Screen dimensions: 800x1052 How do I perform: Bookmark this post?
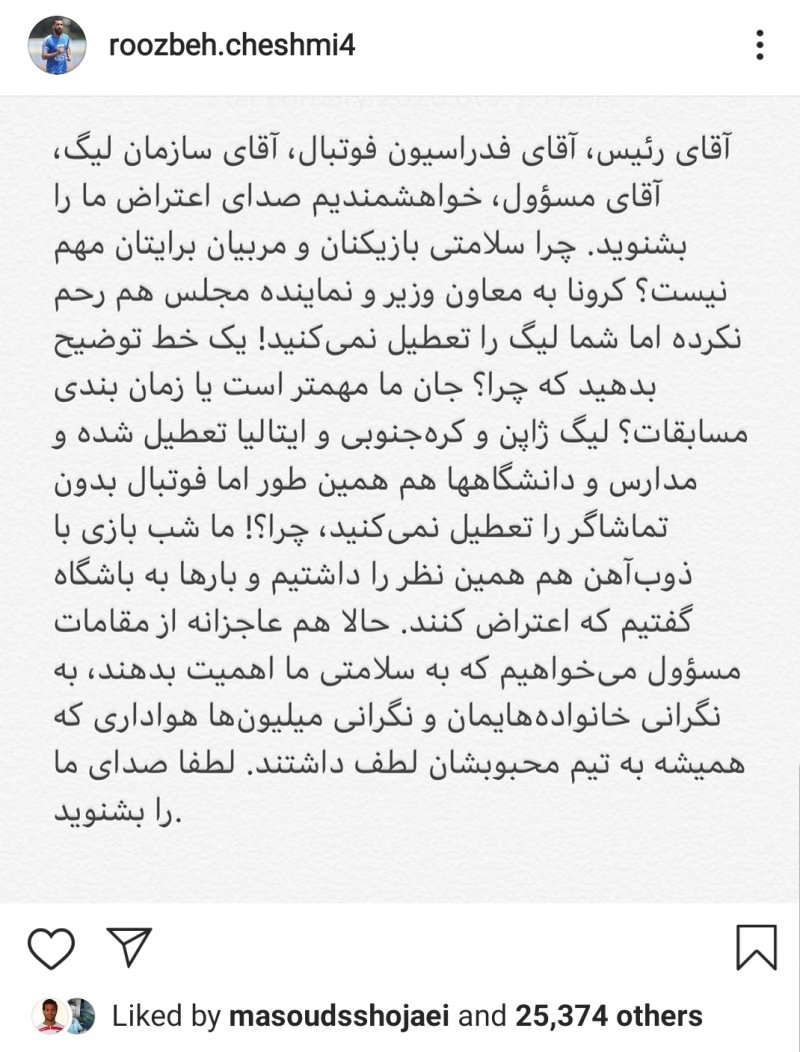[x=755, y=946]
